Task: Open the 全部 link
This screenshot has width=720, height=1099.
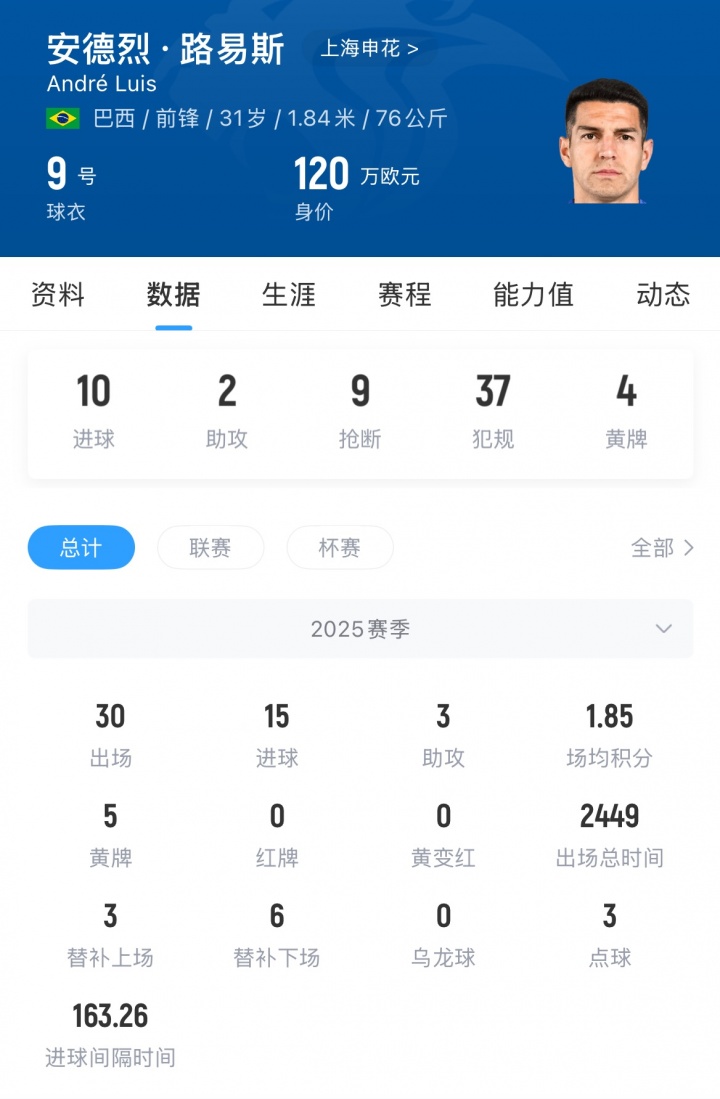Action: click(x=662, y=548)
